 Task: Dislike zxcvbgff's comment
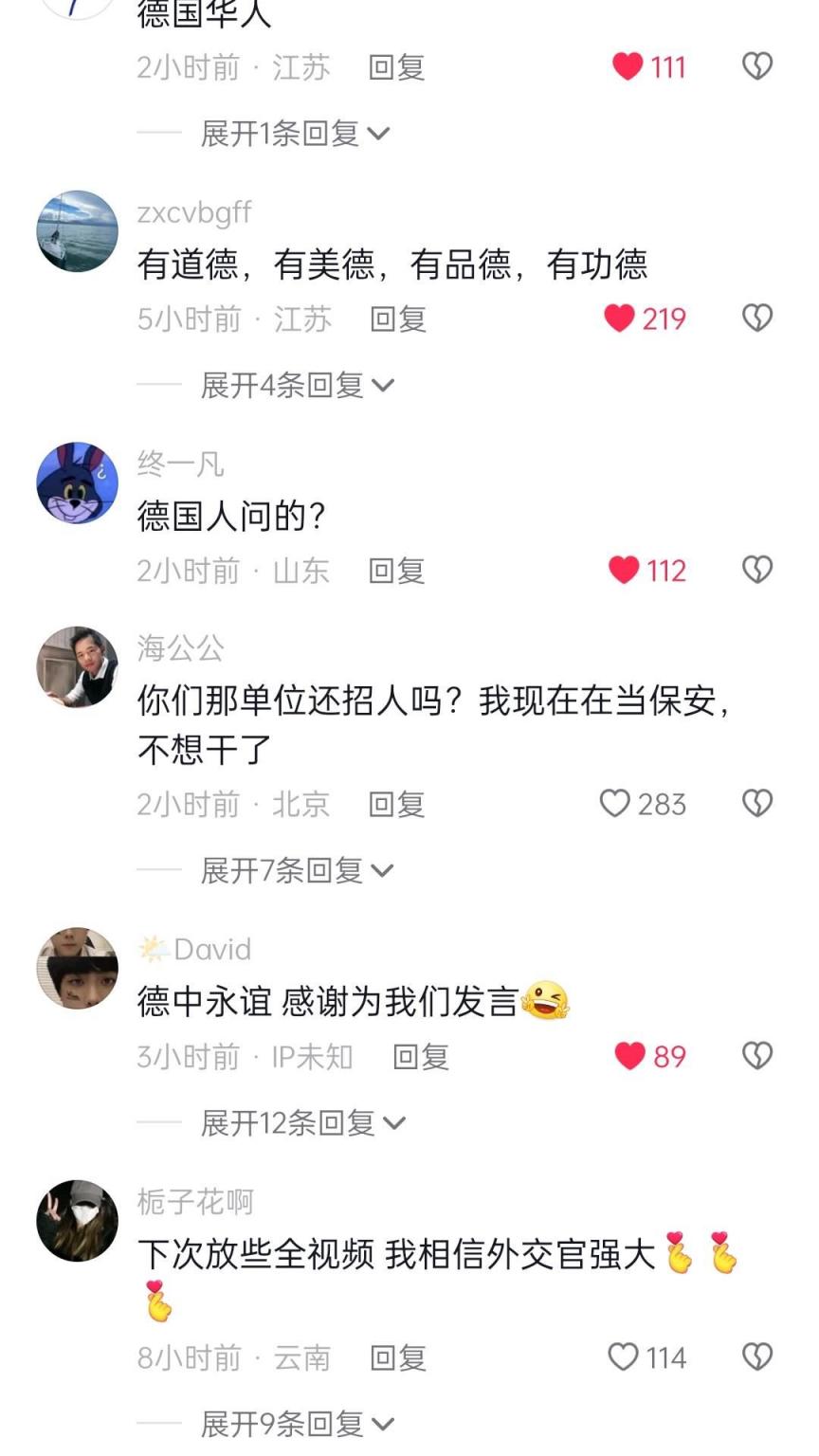click(756, 318)
